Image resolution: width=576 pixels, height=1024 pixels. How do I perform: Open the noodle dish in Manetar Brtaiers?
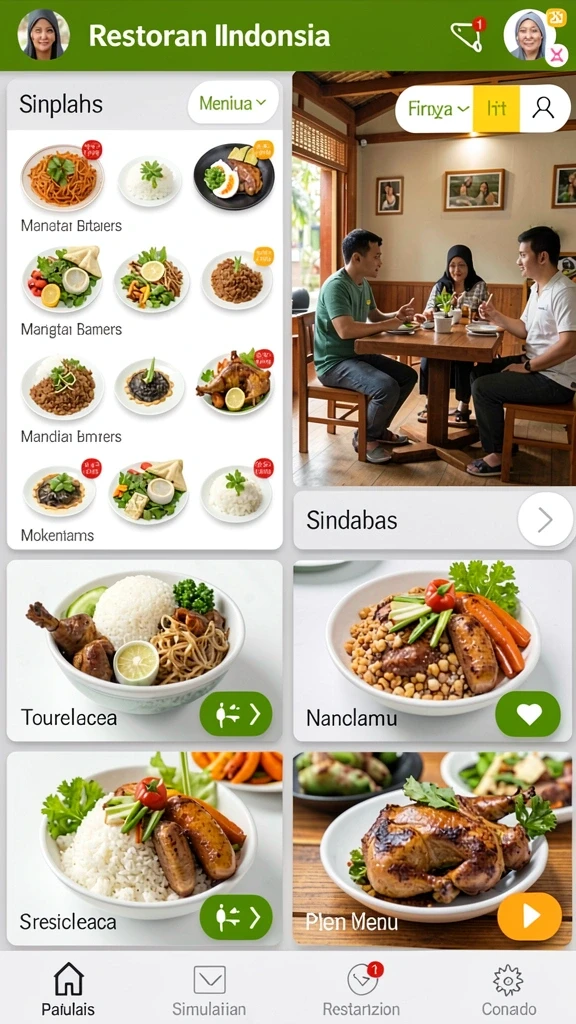[x=62, y=176]
